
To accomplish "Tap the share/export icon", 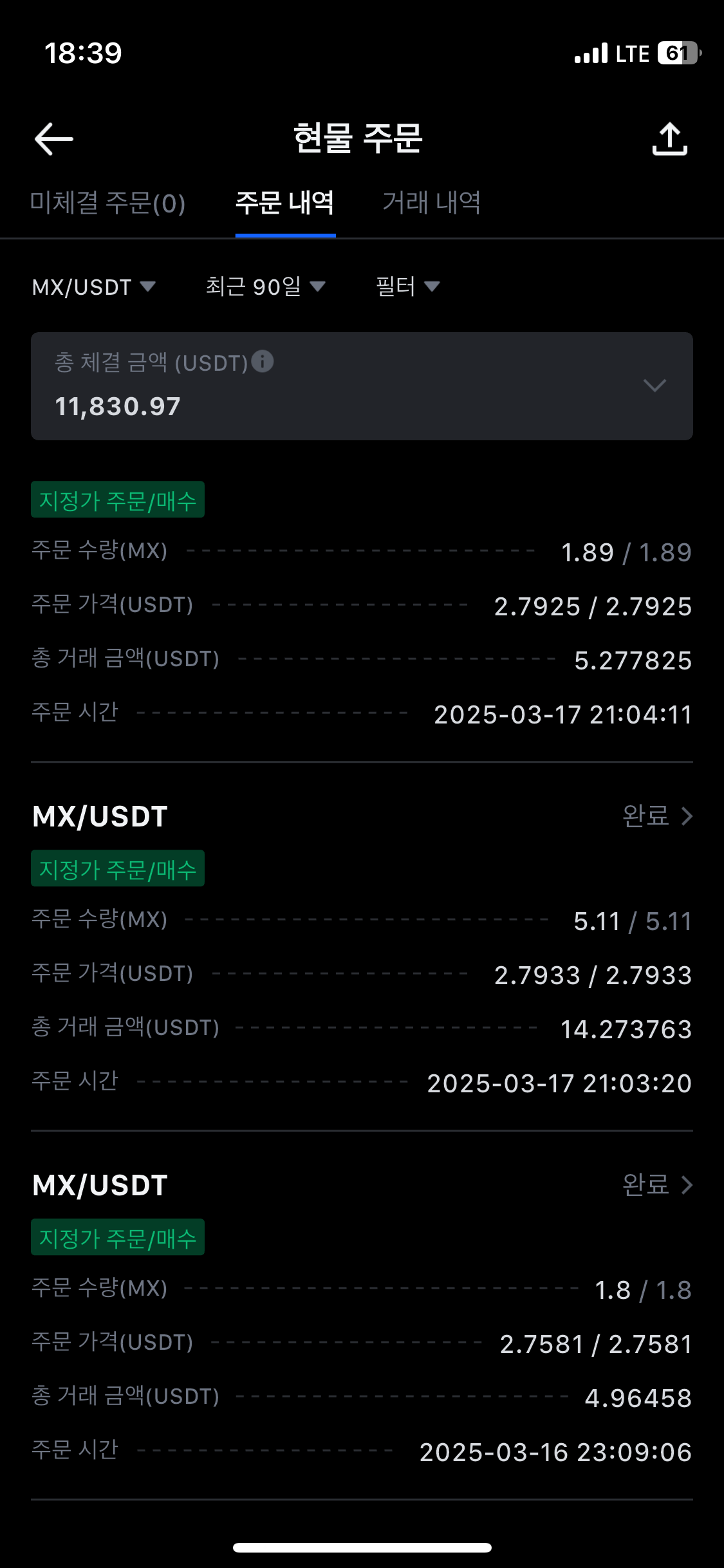I will tap(669, 139).
